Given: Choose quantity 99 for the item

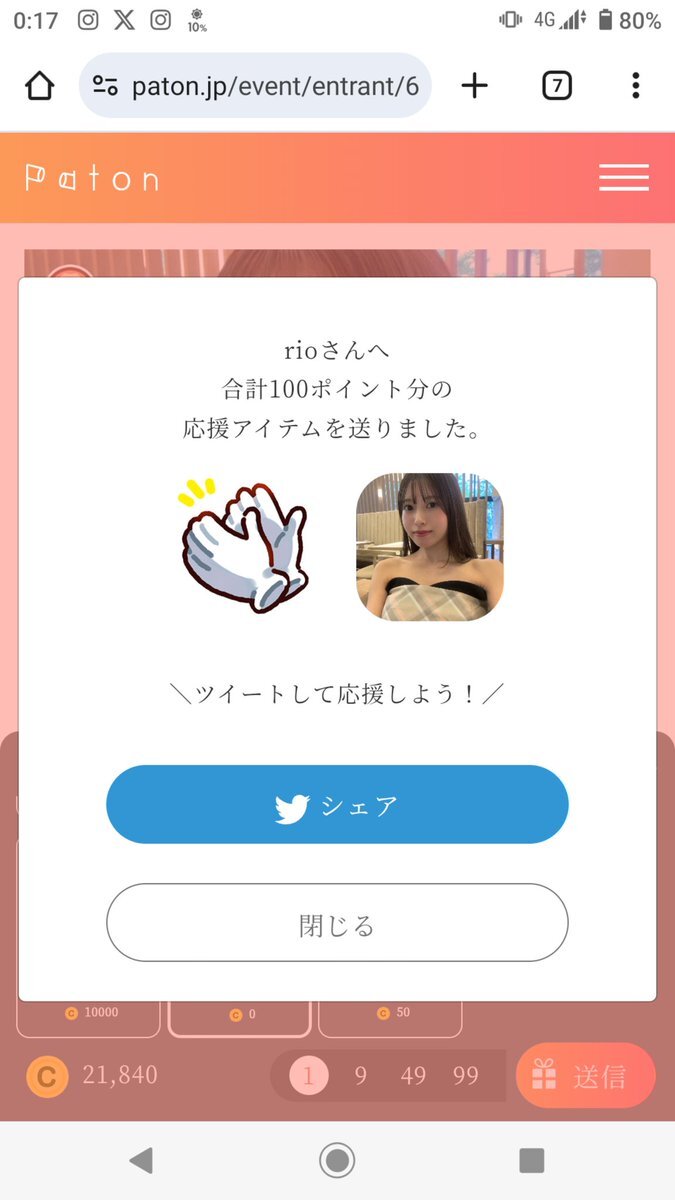Looking at the screenshot, I should [465, 1076].
